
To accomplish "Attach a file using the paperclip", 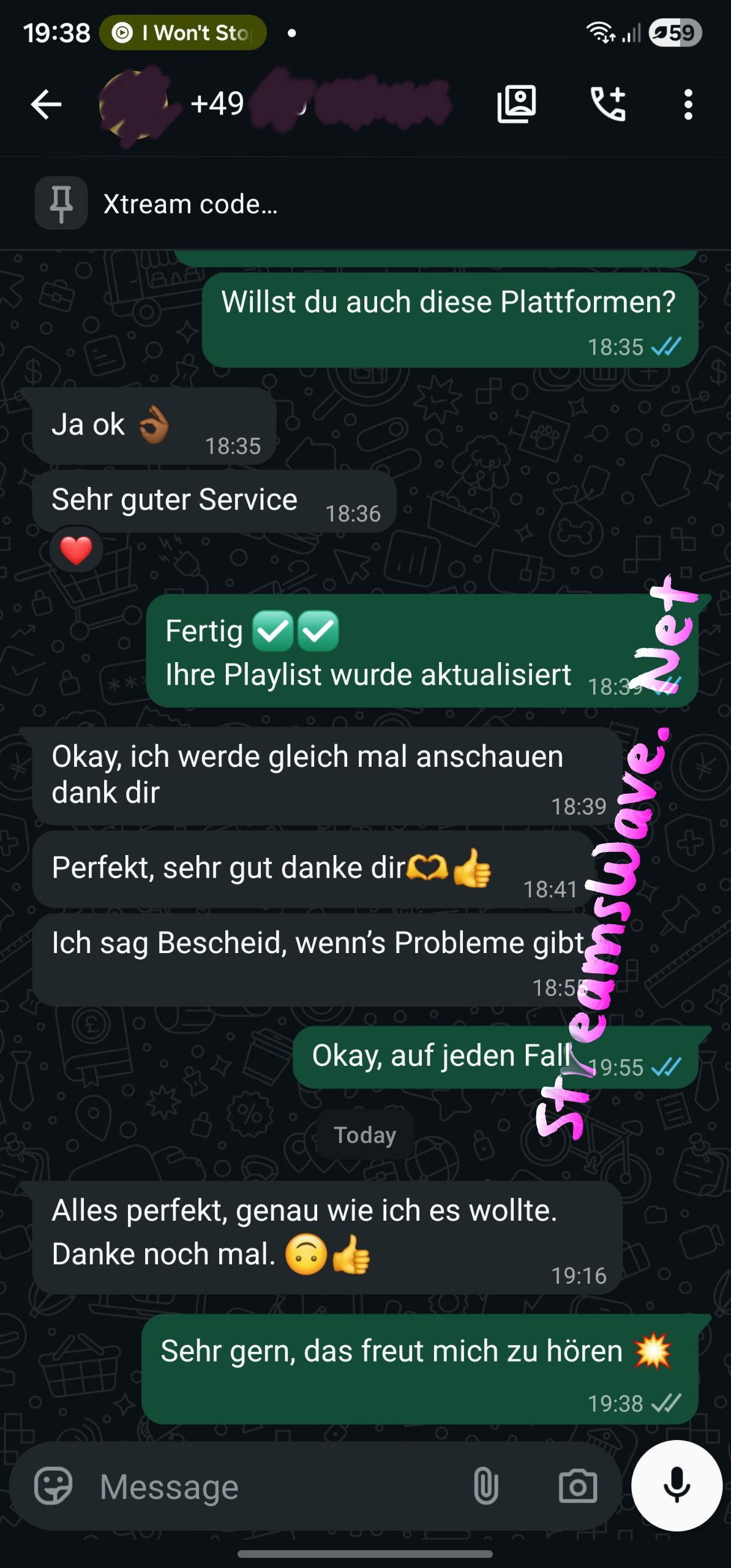I will tap(487, 1487).
